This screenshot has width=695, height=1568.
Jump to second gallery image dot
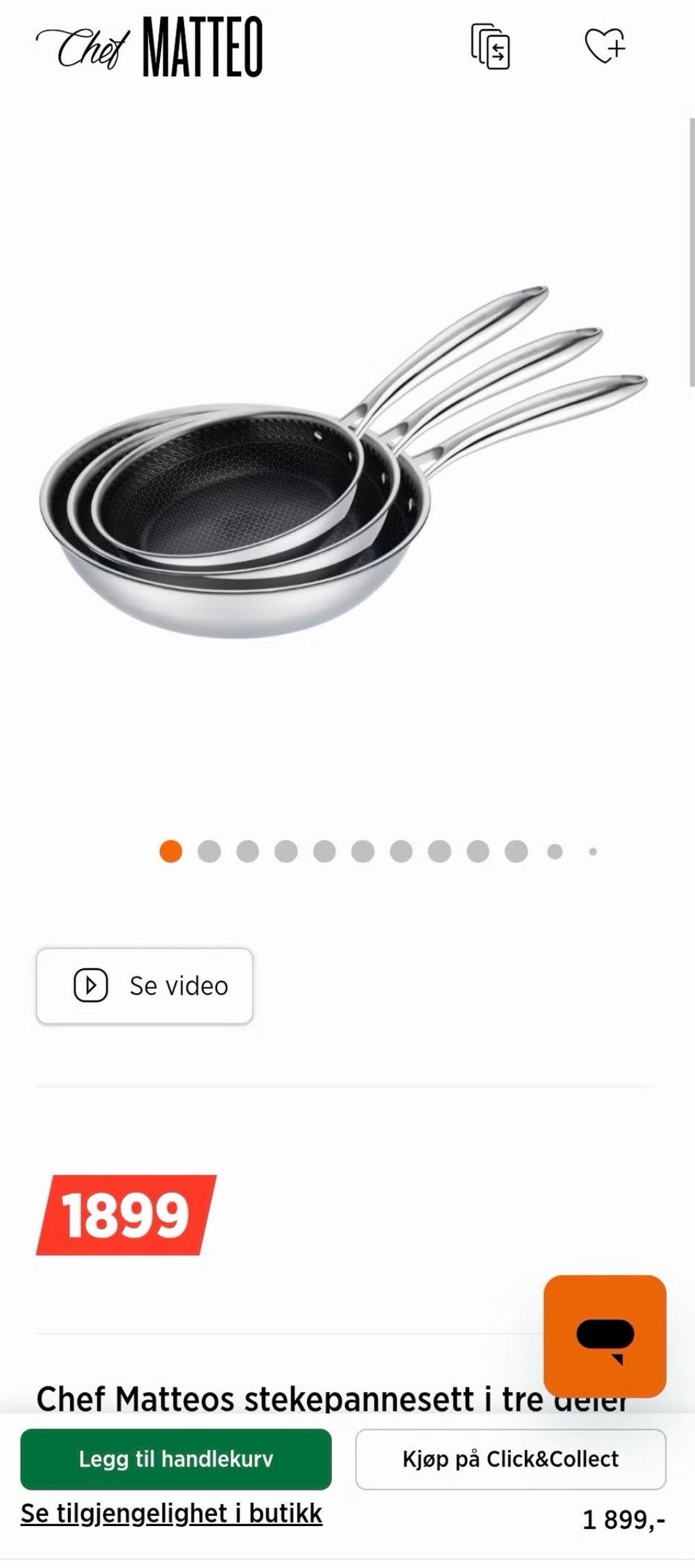(x=209, y=852)
